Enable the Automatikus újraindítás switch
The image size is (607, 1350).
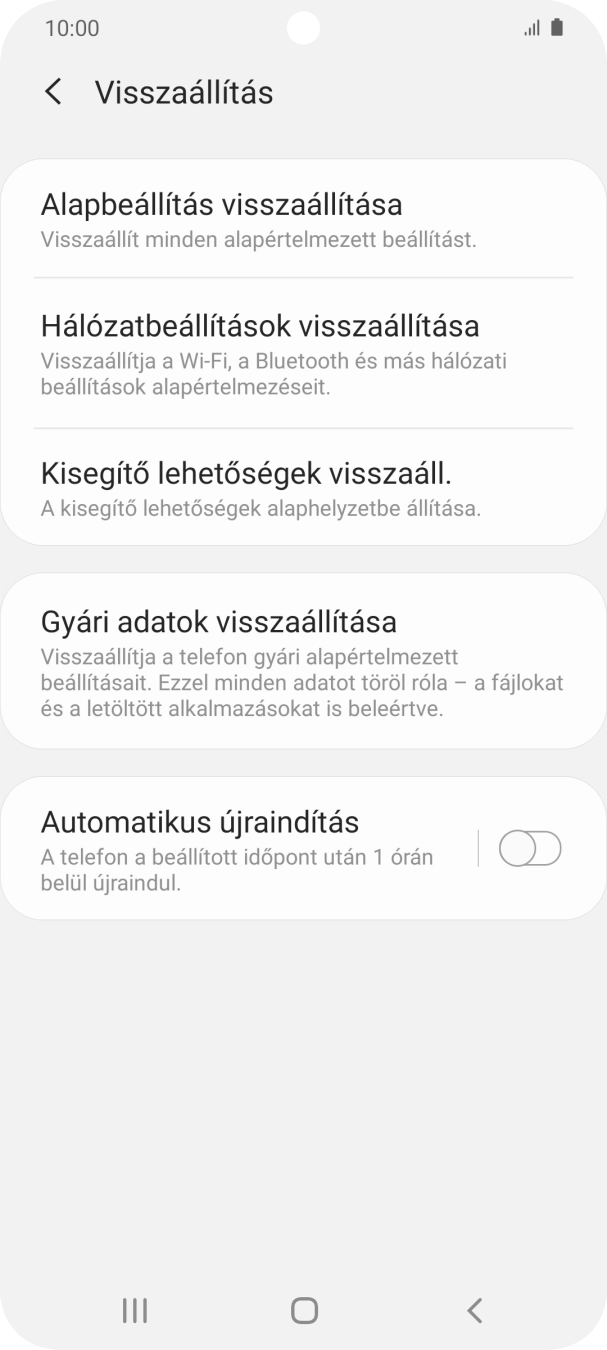529,849
